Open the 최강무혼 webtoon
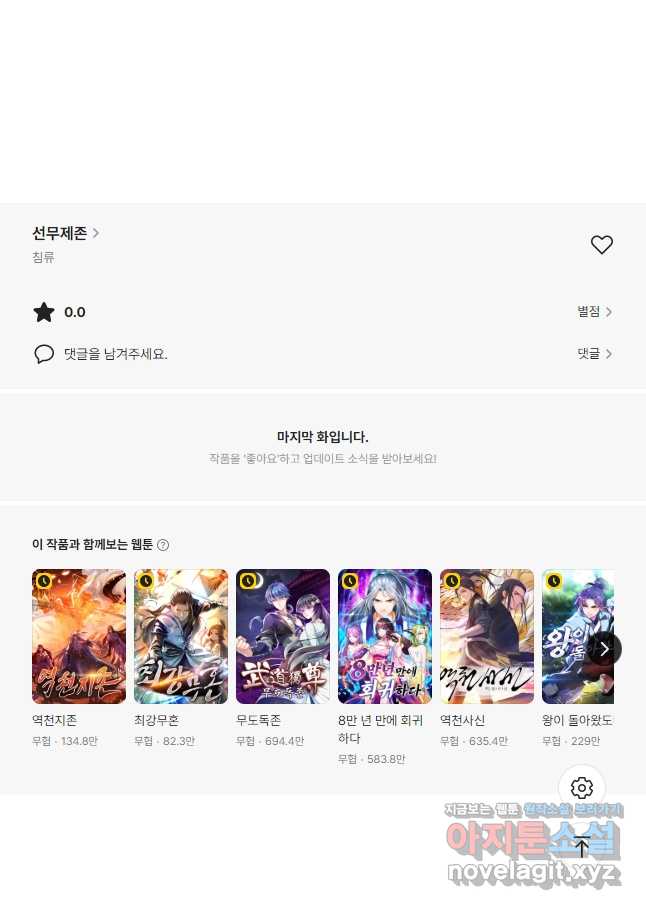 (x=181, y=637)
